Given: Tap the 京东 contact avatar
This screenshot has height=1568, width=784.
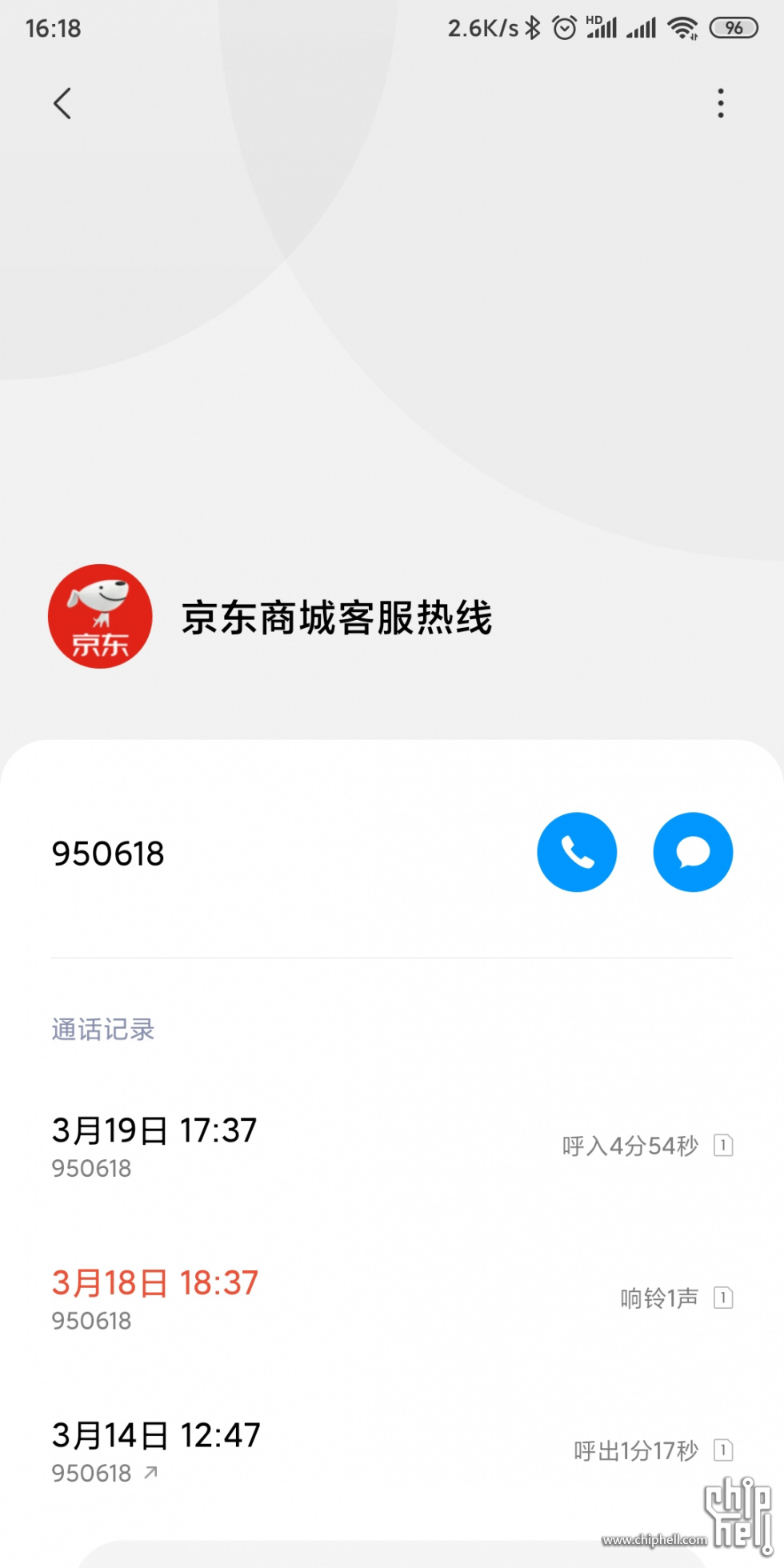Looking at the screenshot, I should (x=99, y=618).
